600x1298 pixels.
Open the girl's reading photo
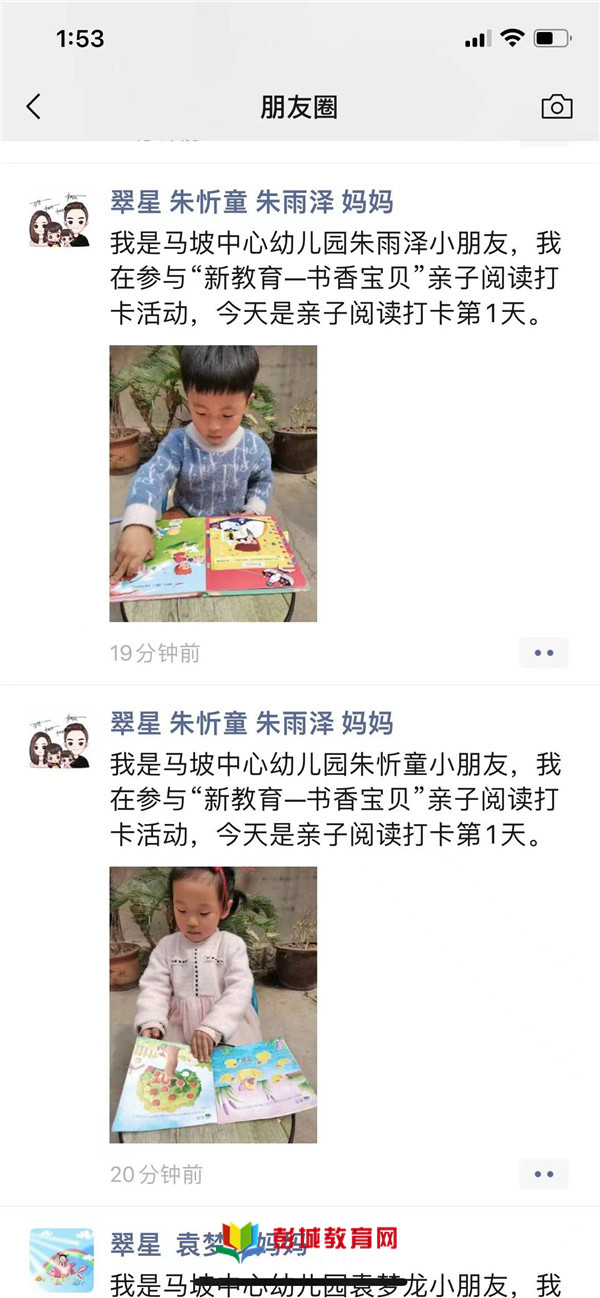coord(213,1004)
